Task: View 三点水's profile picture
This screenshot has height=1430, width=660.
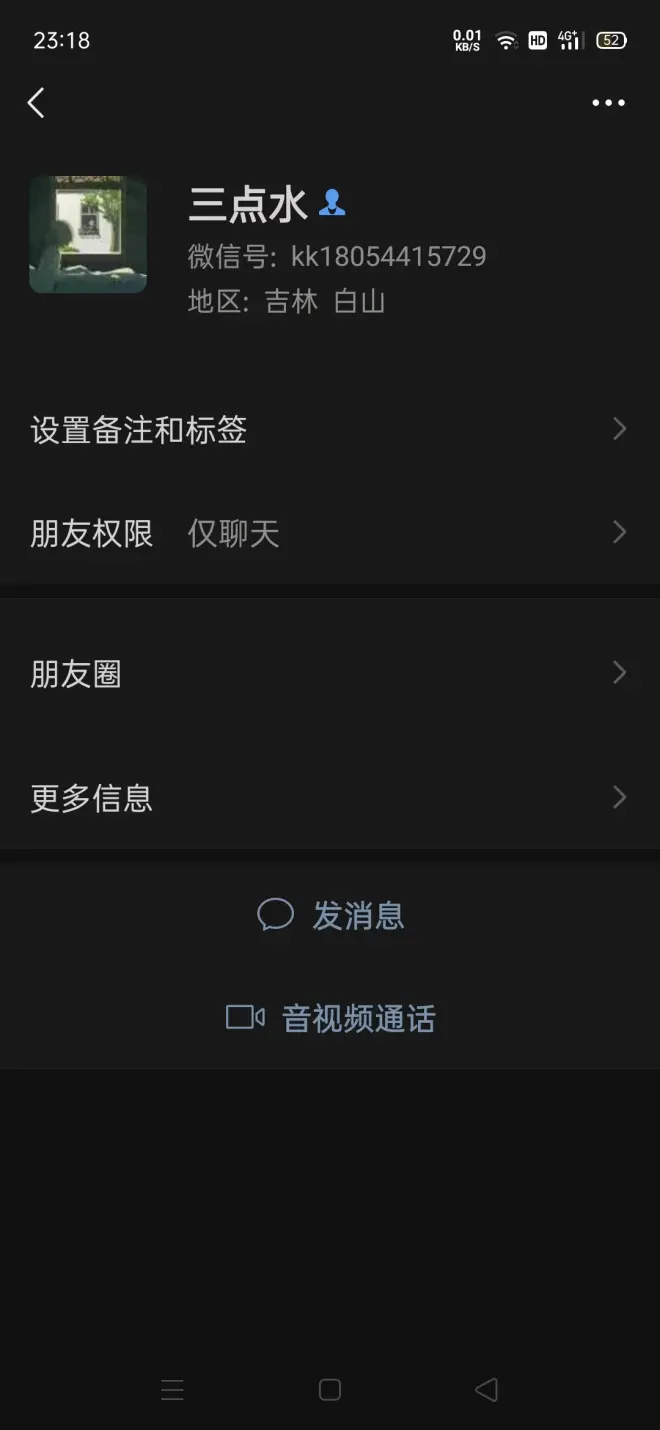Action: point(88,235)
